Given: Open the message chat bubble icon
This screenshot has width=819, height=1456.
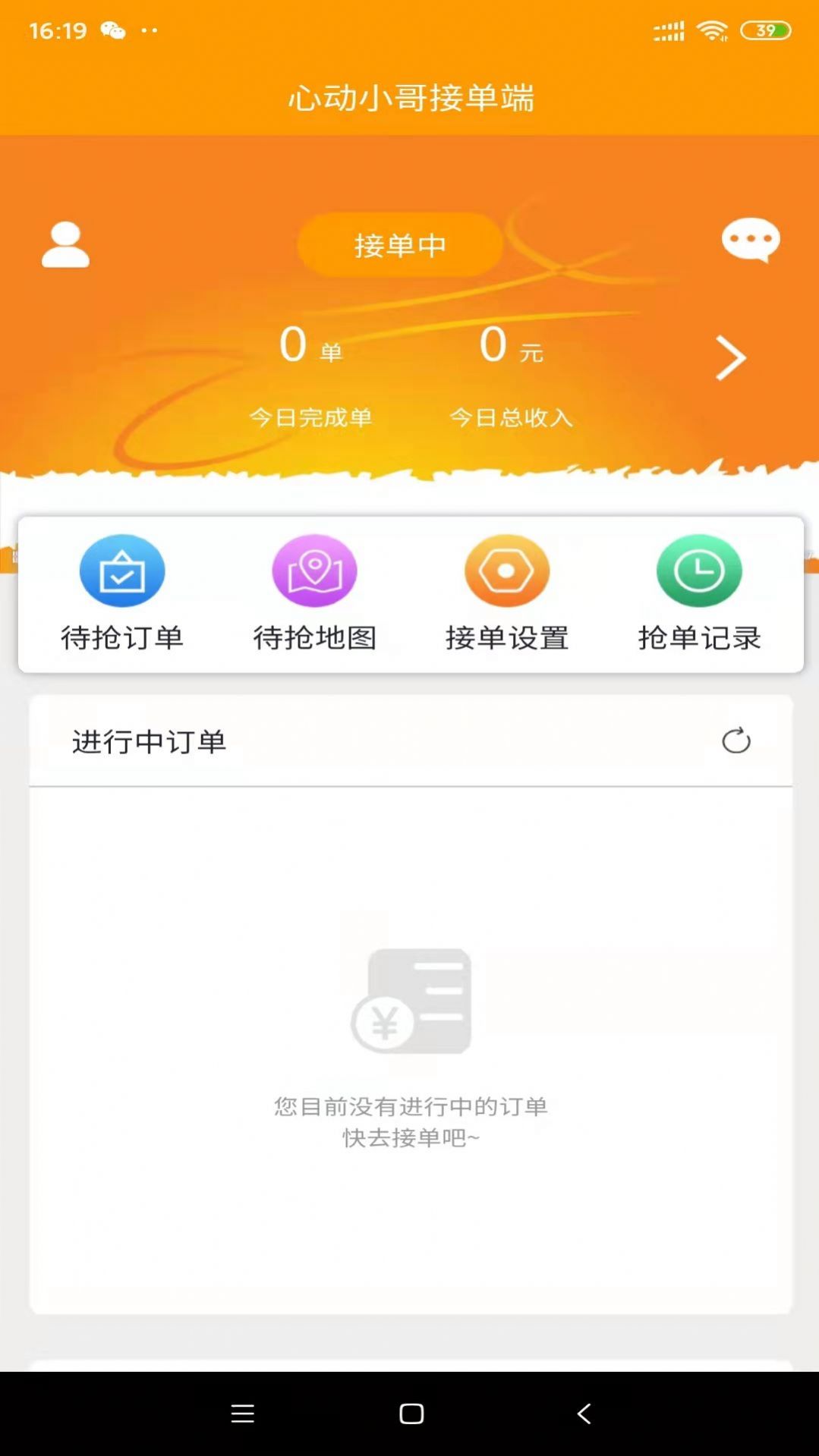Looking at the screenshot, I should coord(750,241).
